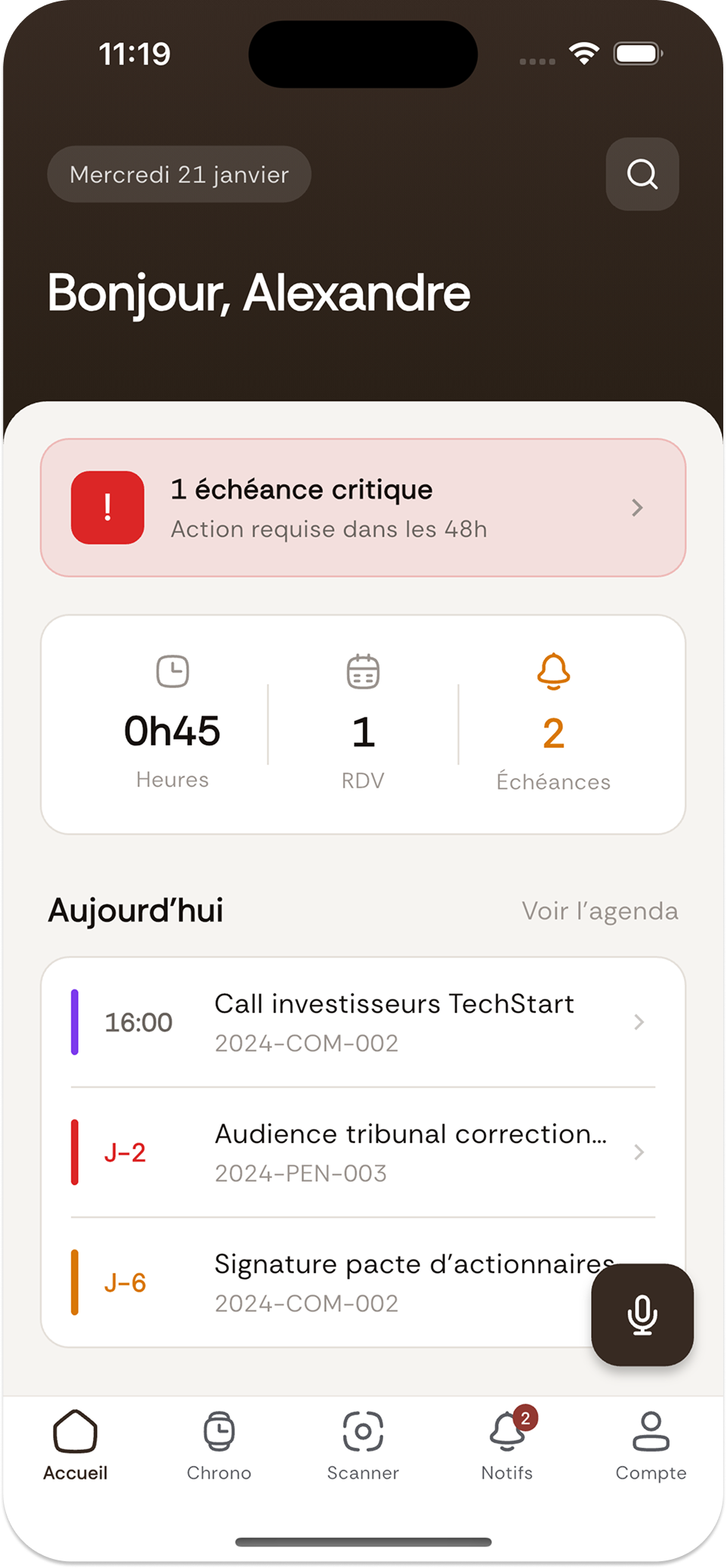Expand the Audience tribunal correctionnel entry
This screenshot has width=727, height=1568.
click(x=639, y=1152)
